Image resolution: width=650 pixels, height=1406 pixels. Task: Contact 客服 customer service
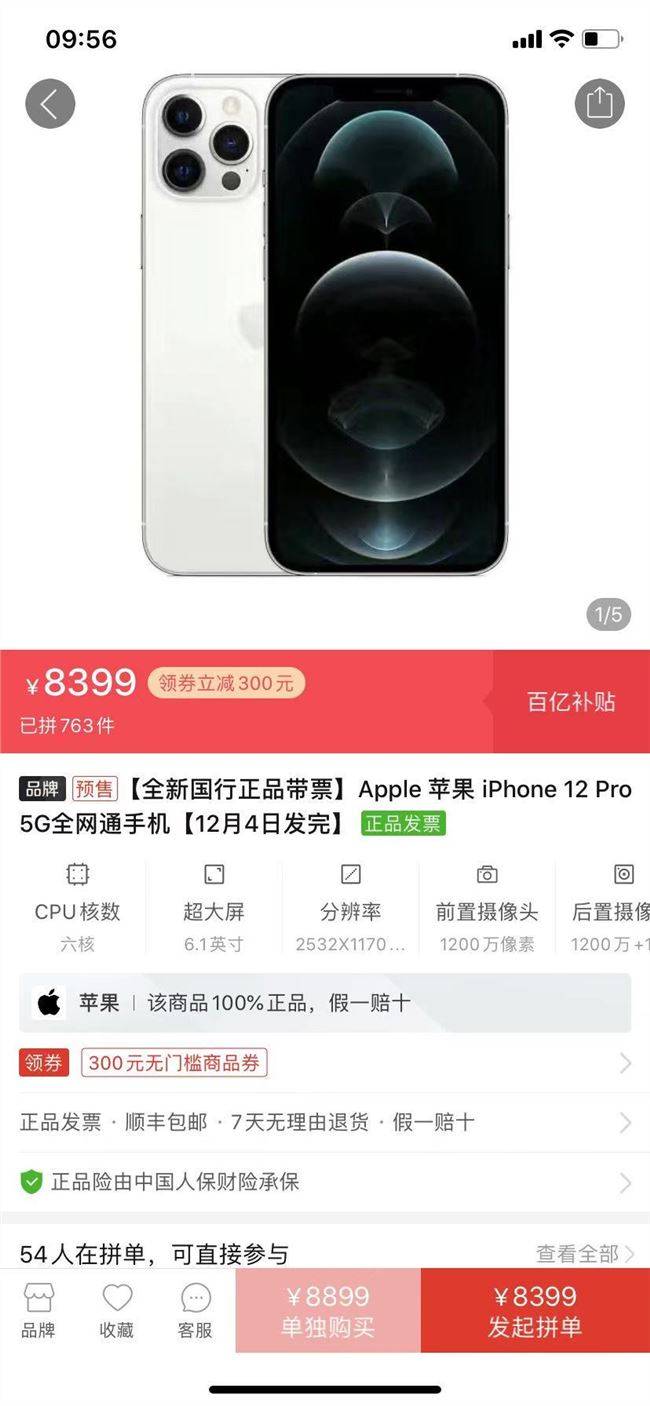coord(195,1311)
